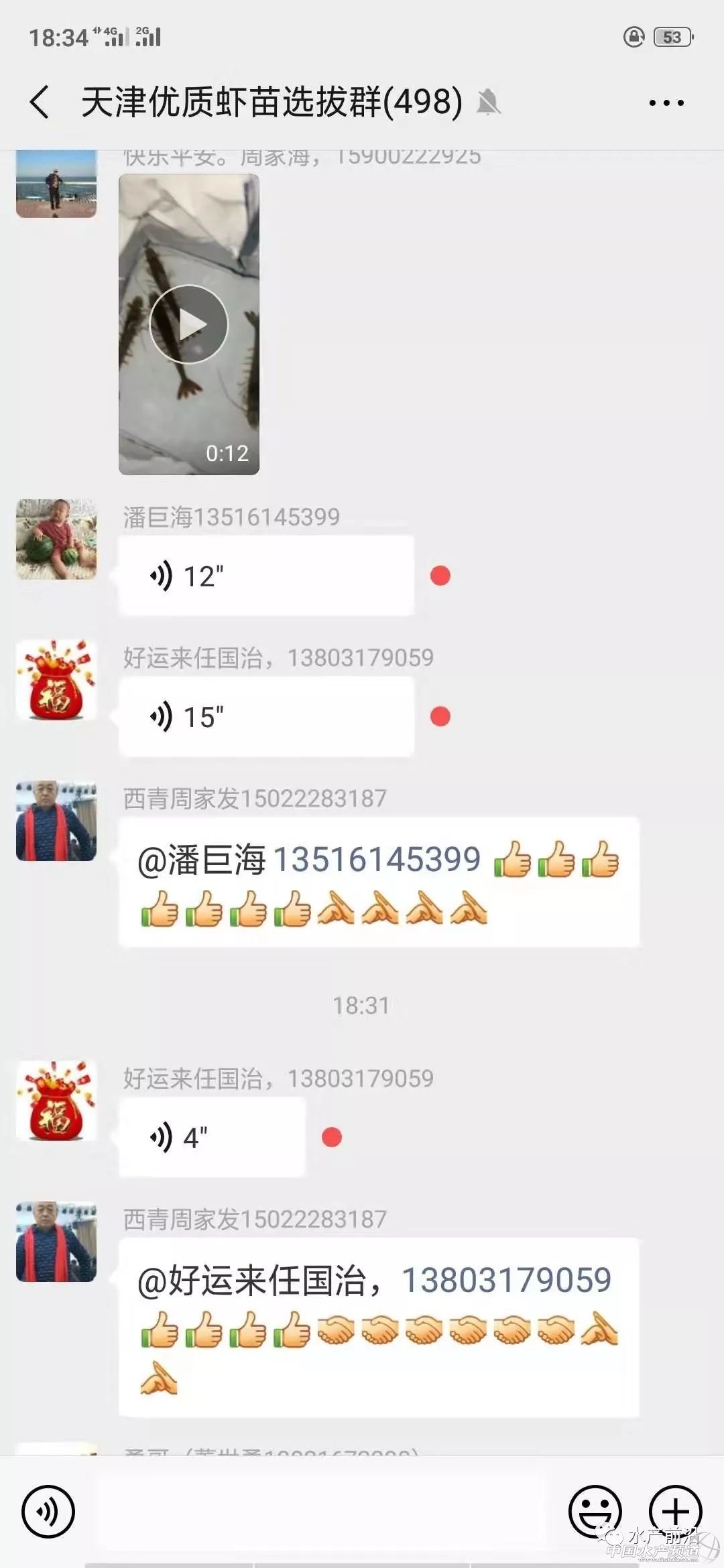Open the emoji picker
The width and height of the screenshot is (724, 1568).
[x=595, y=1512]
